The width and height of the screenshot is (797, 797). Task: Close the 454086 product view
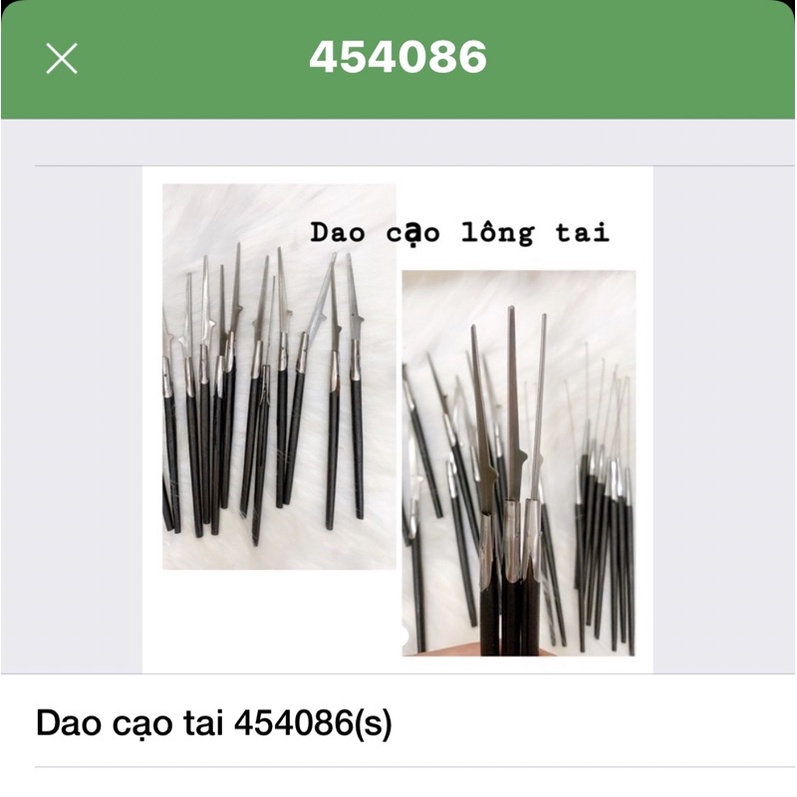pos(62,59)
